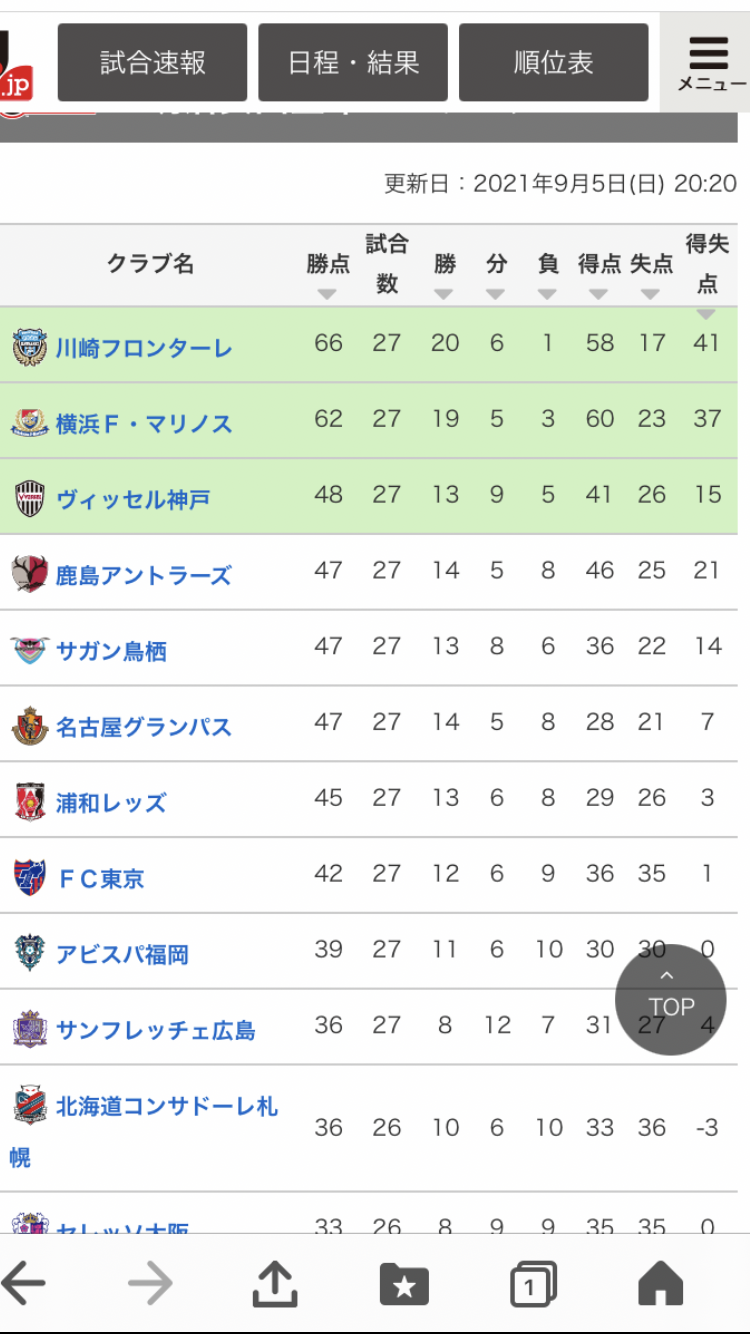Open 北海道コンサドーレ札幌 club link
The width and height of the screenshot is (750, 1334).
click(144, 1131)
